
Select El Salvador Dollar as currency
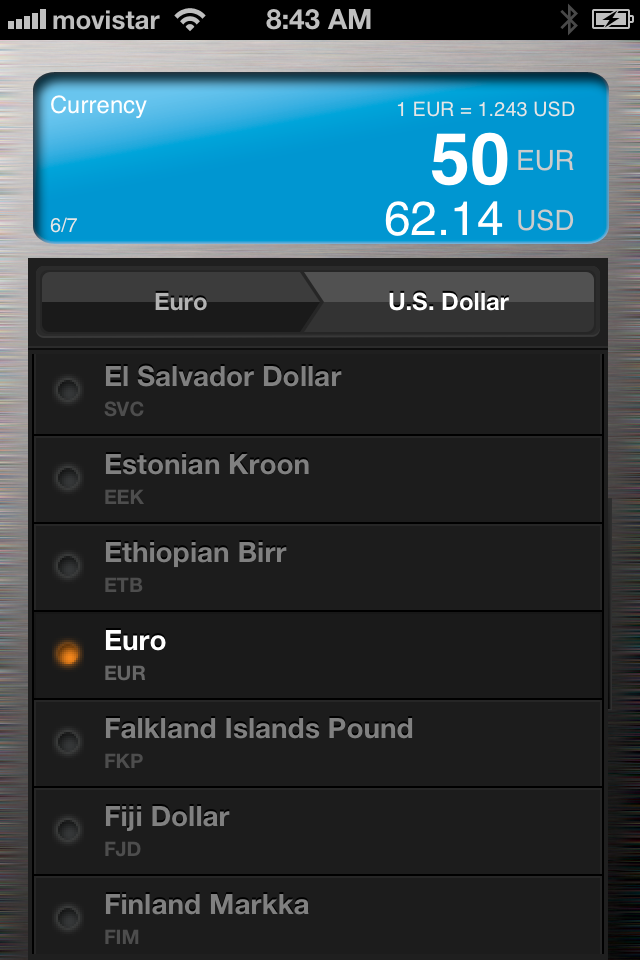[318, 392]
